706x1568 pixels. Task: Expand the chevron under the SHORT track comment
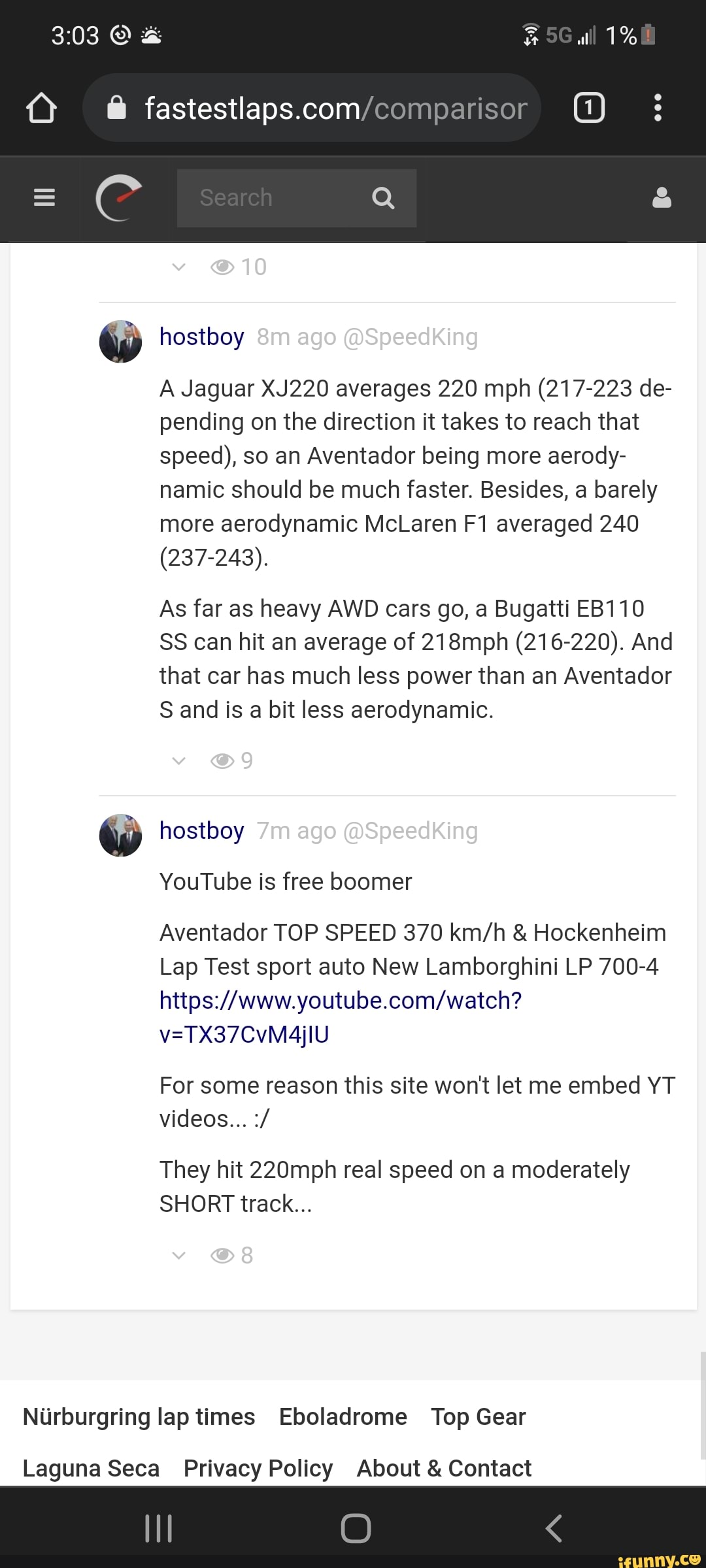tap(178, 1255)
